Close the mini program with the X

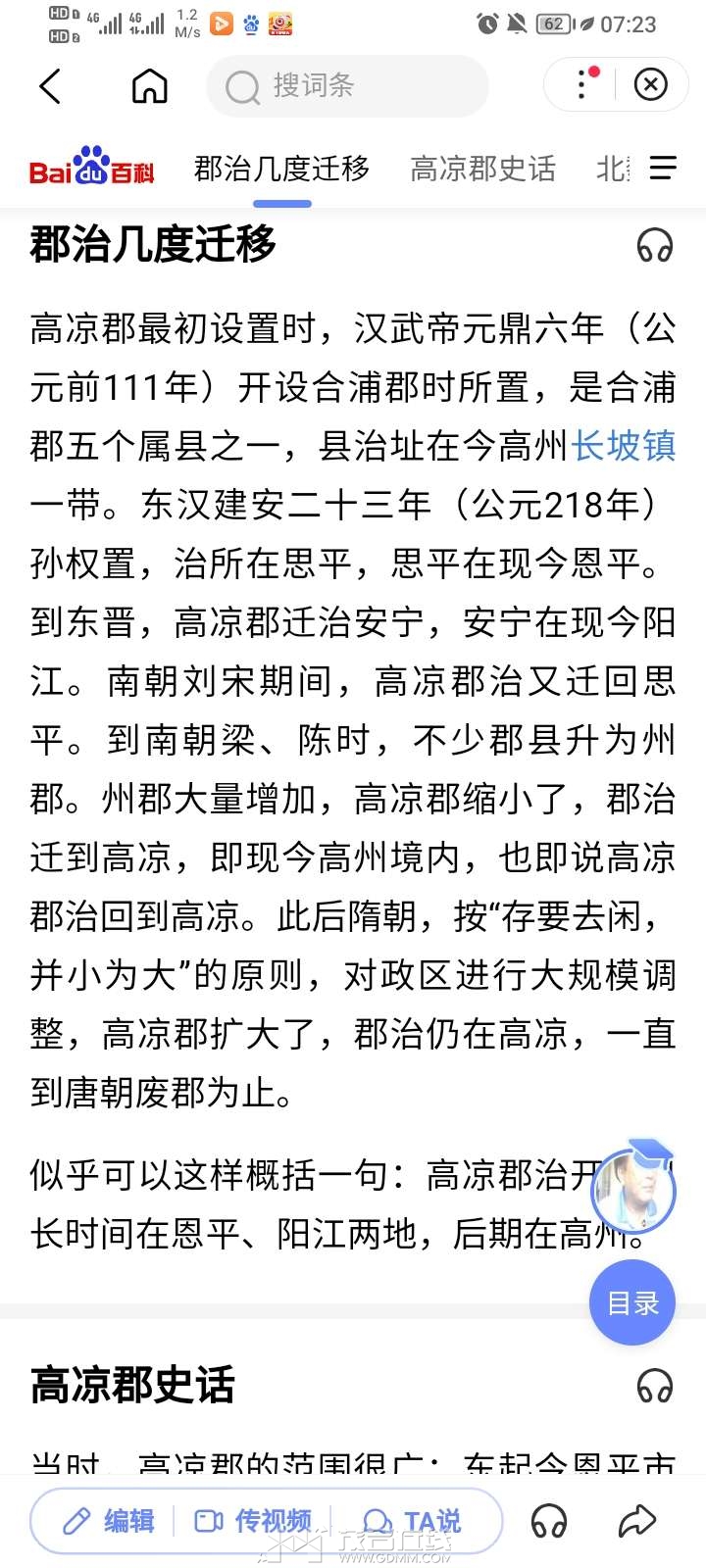(x=651, y=85)
